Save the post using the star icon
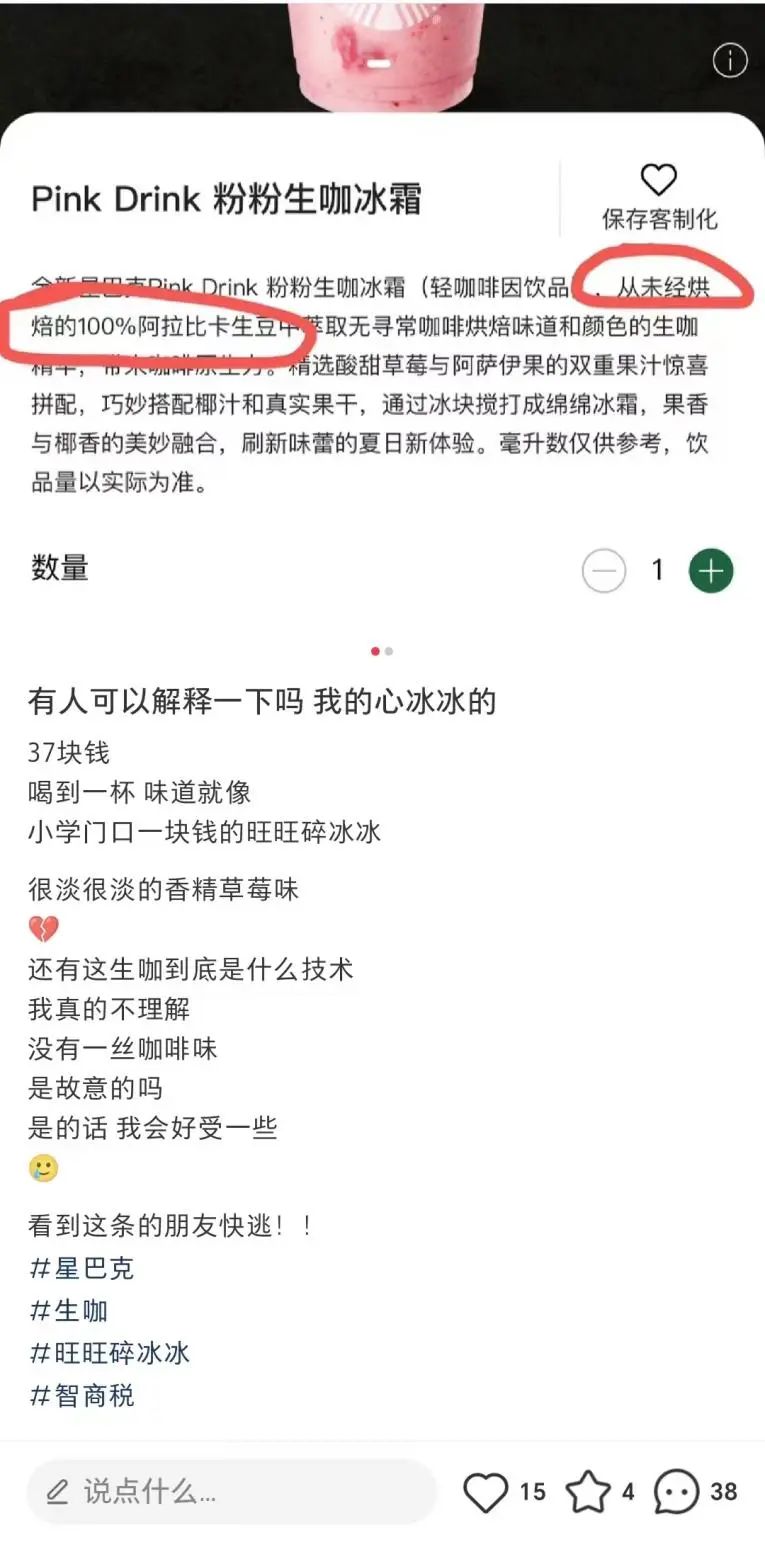 click(x=588, y=1493)
